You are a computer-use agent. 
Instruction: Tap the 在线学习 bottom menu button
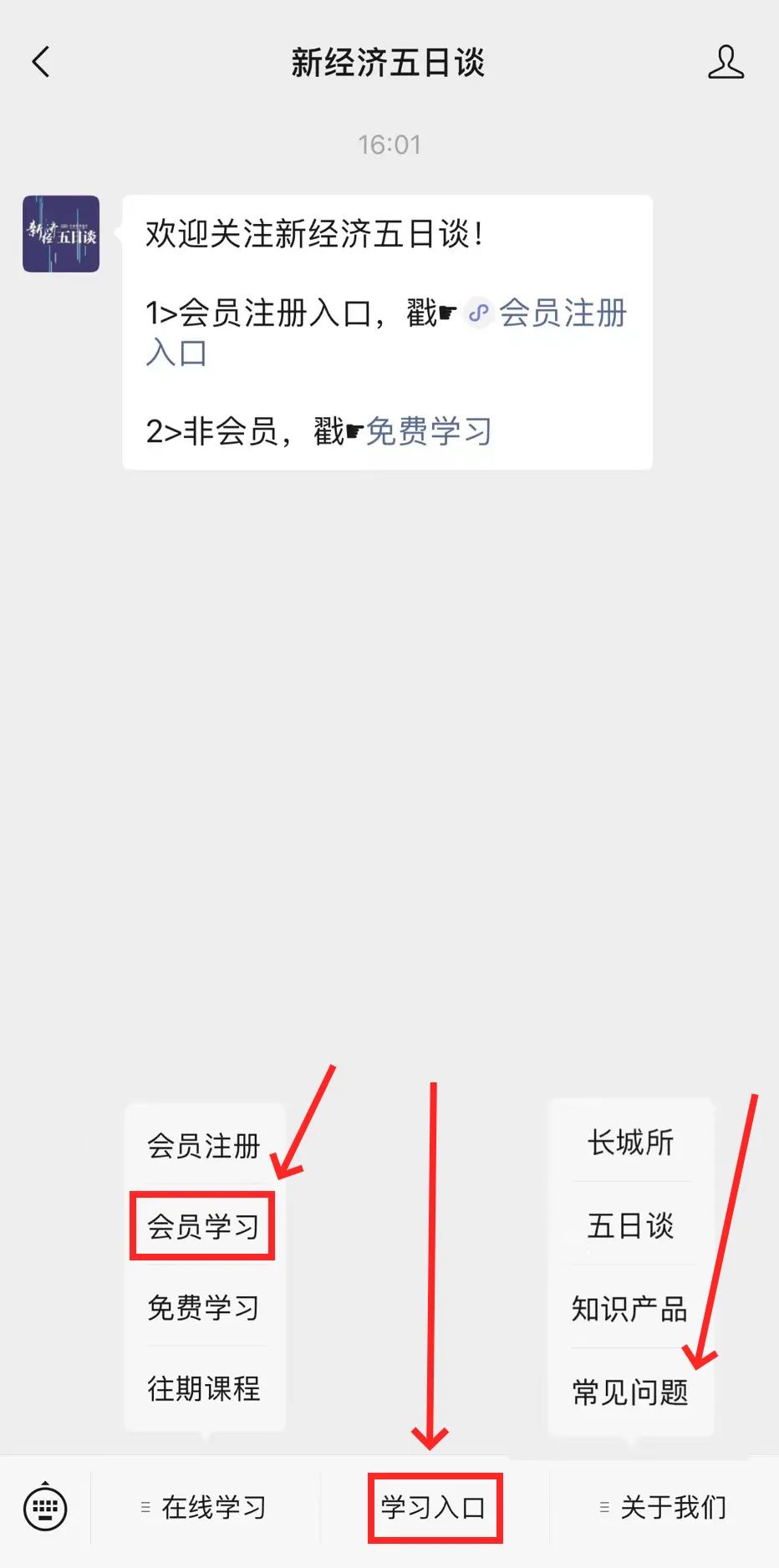click(206, 1507)
